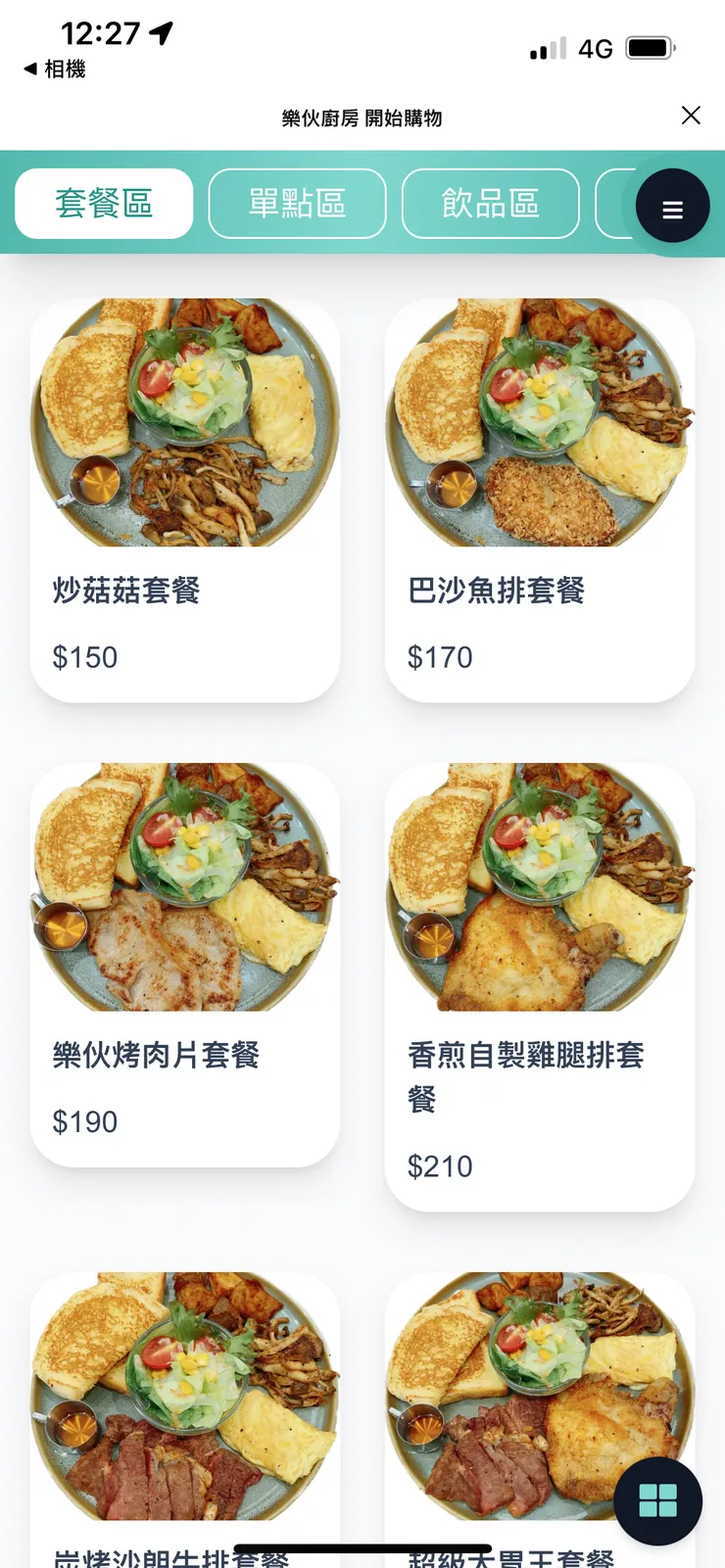Tap the 4G network indicator
Screen dimensions: 725x1568
click(x=598, y=46)
